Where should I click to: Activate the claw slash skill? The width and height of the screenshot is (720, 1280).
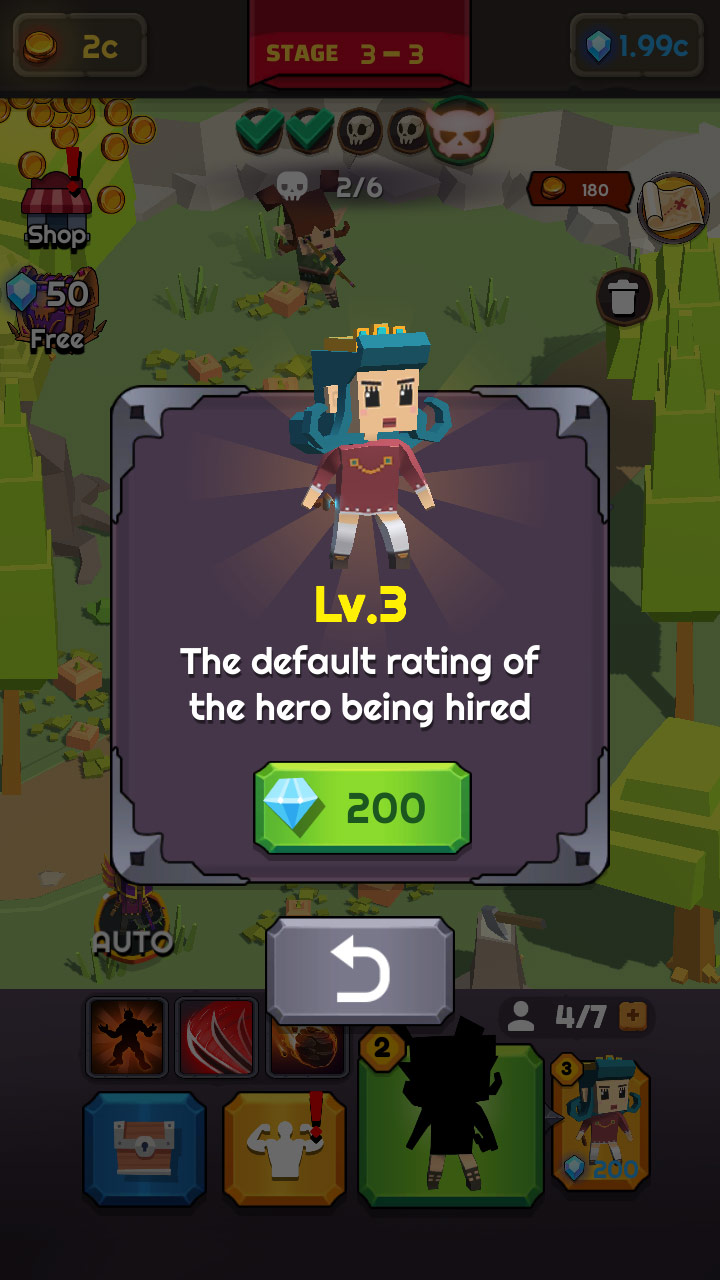[x=216, y=1037]
